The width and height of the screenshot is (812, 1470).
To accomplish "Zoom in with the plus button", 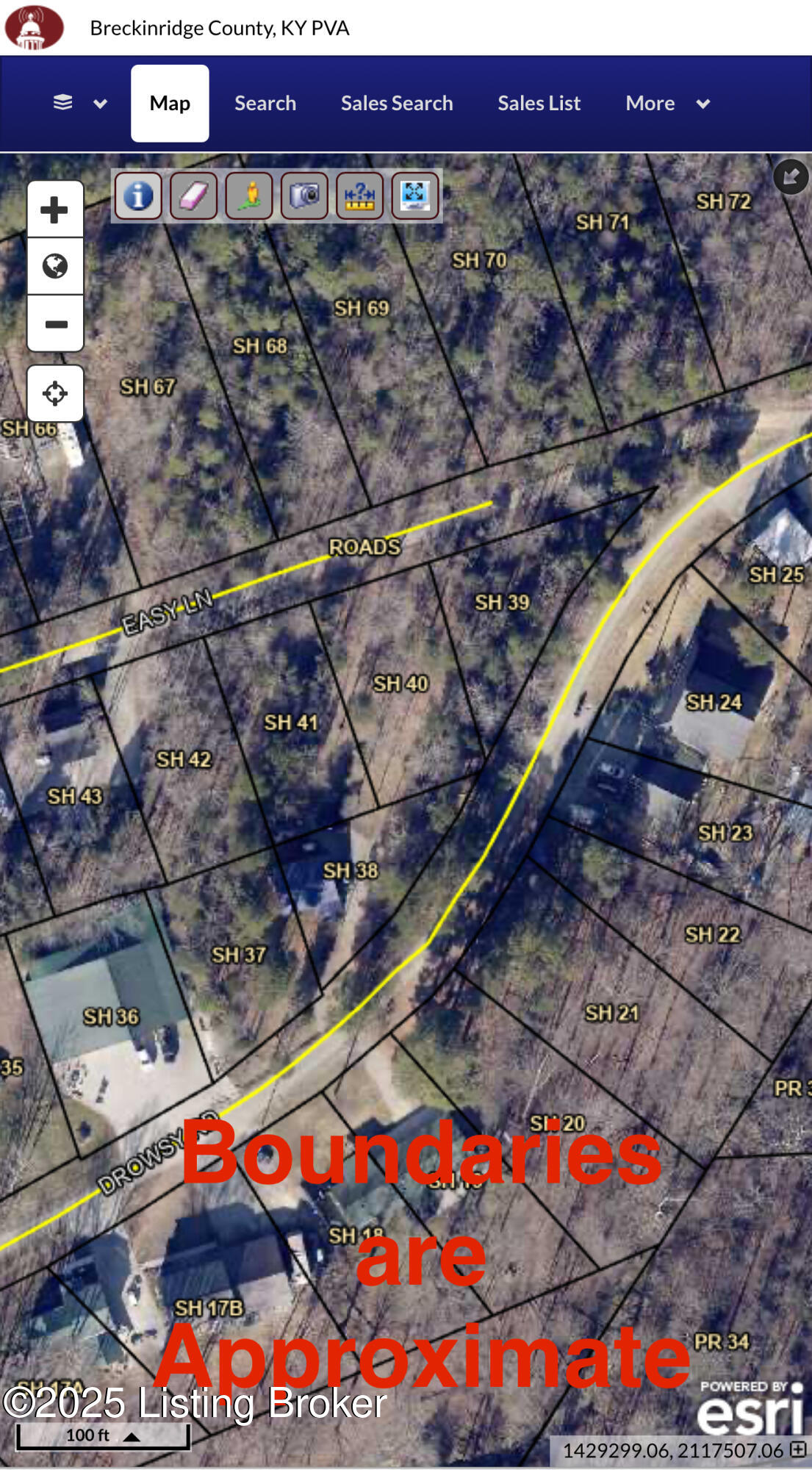I will pyautogui.click(x=55, y=210).
